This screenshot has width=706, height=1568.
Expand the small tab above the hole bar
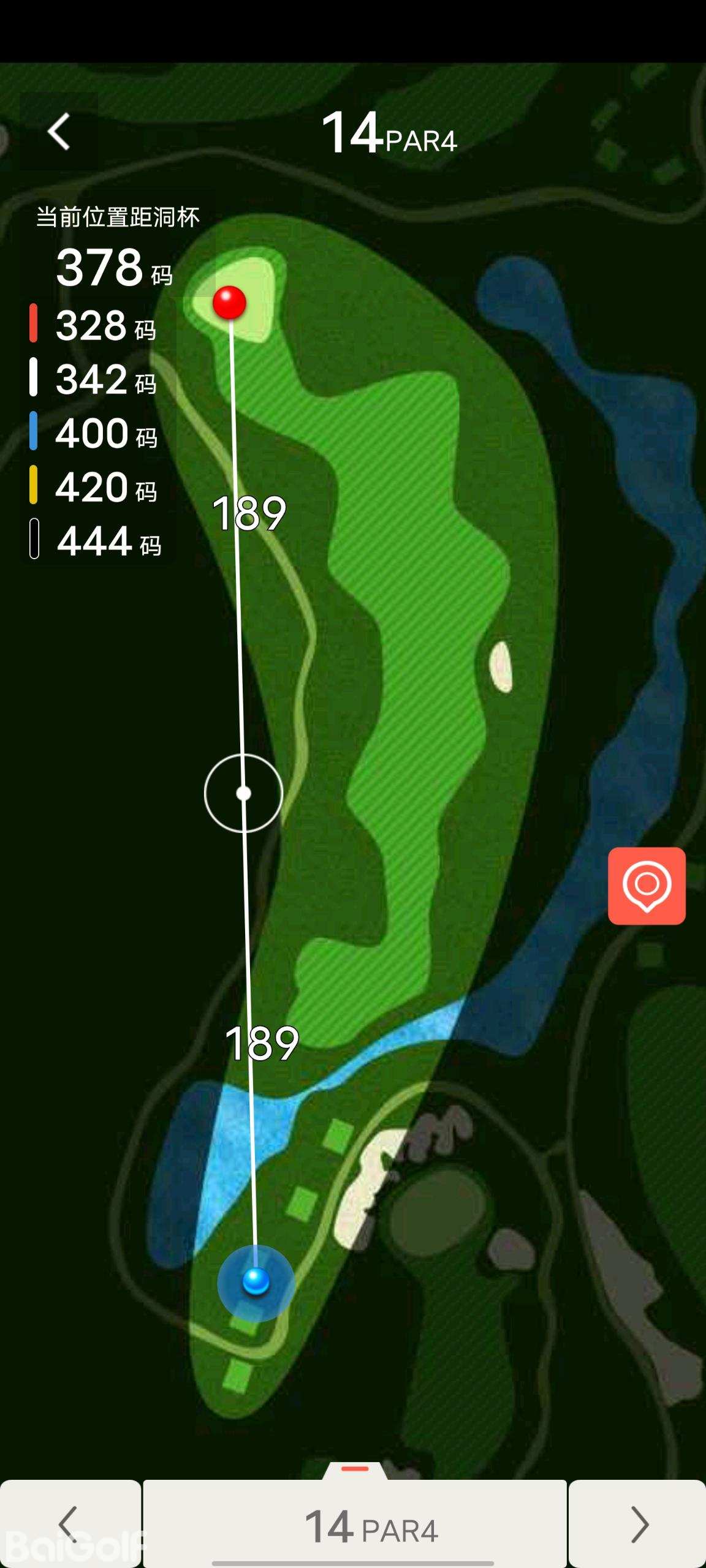355,1470
